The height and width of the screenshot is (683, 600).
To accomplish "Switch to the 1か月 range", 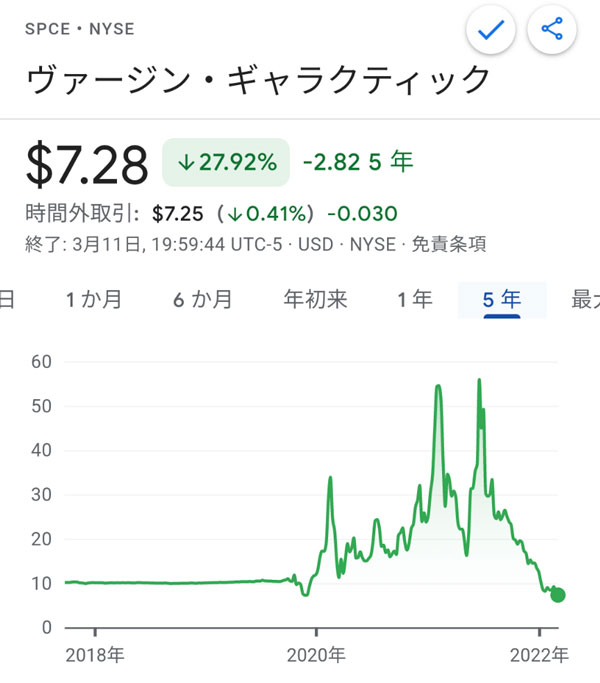I will [94, 299].
